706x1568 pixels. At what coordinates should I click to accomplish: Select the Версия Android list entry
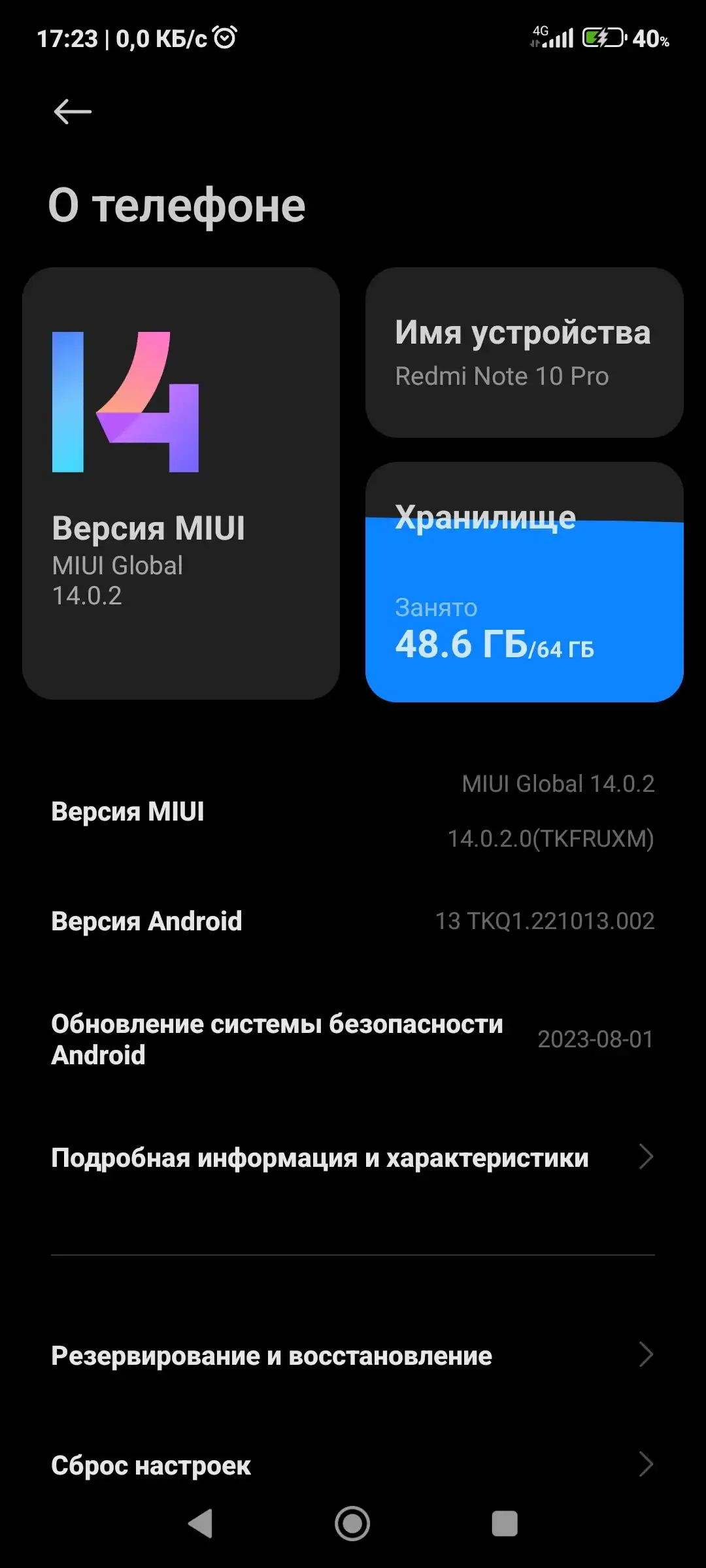(353, 921)
